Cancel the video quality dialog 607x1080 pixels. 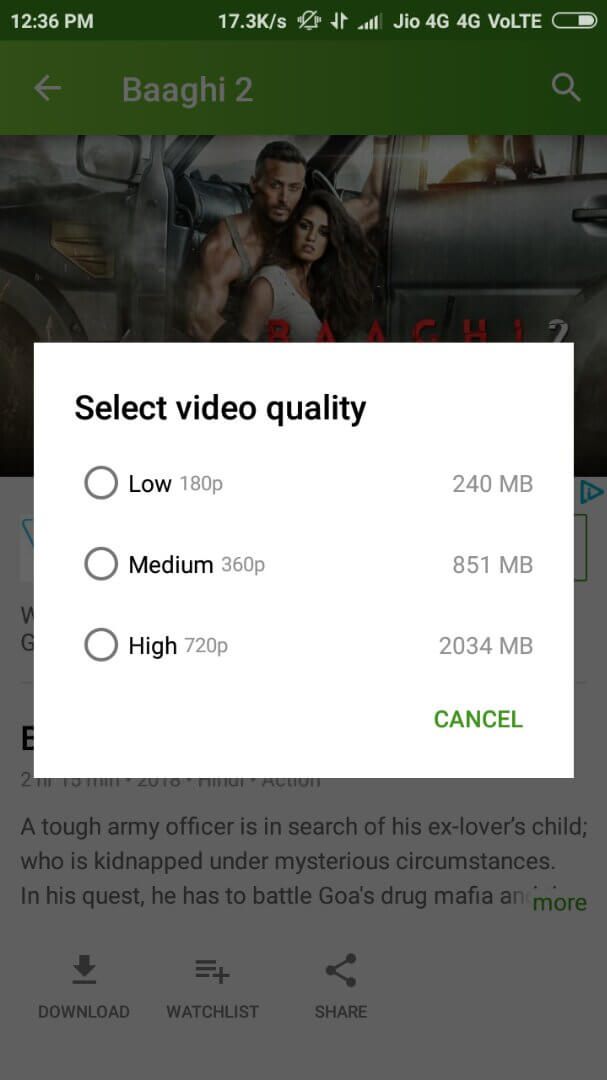(x=477, y=719)
